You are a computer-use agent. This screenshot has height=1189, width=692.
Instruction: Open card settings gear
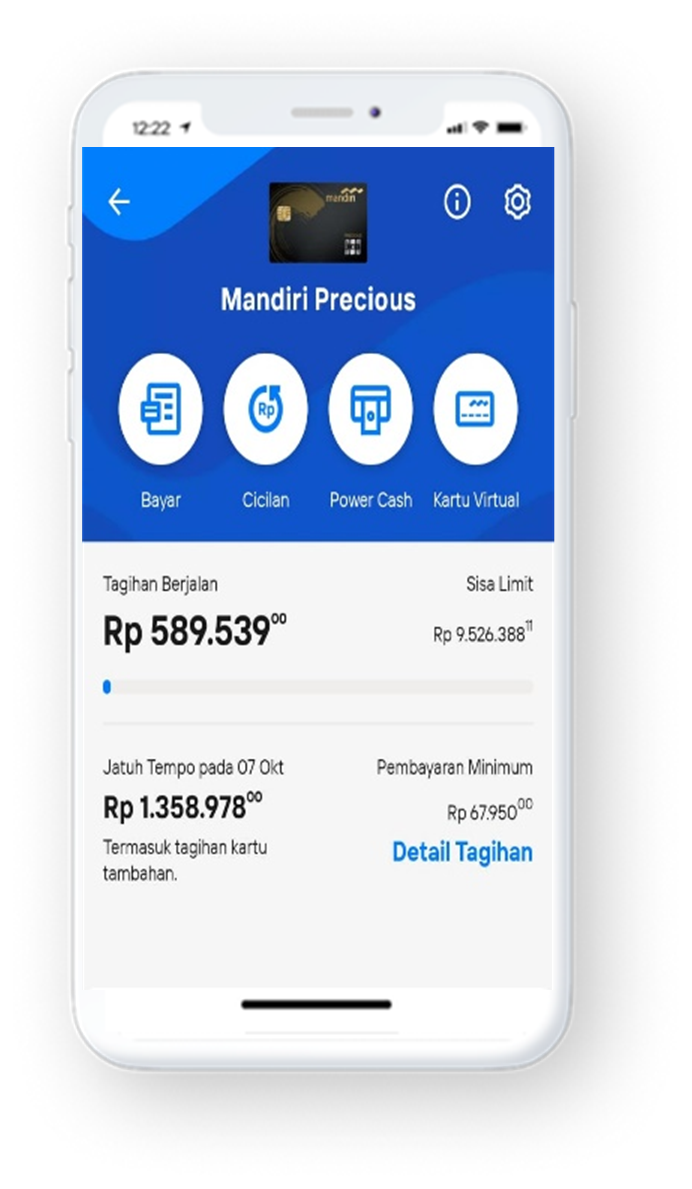[518, 202]
